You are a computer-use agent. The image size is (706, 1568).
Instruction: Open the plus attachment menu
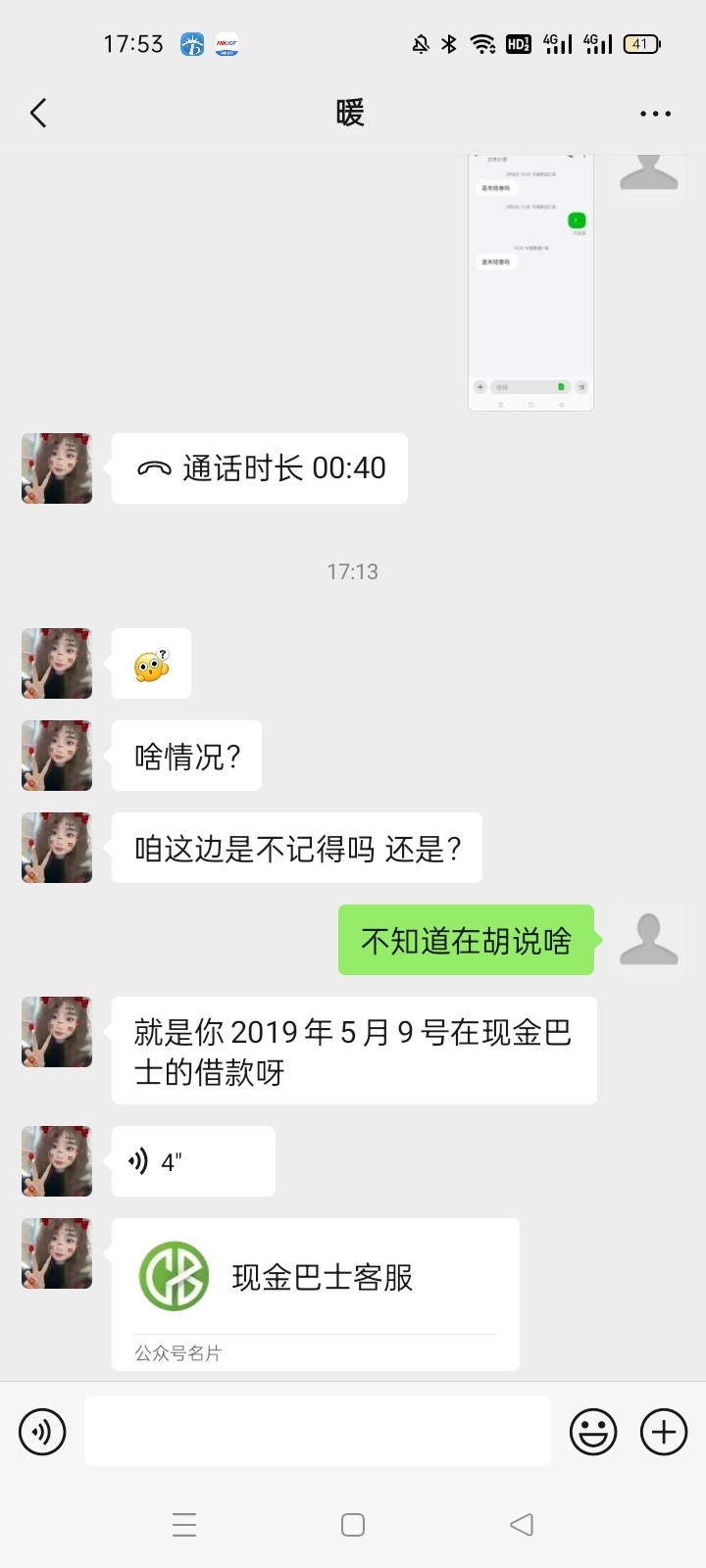(664, 1432)
